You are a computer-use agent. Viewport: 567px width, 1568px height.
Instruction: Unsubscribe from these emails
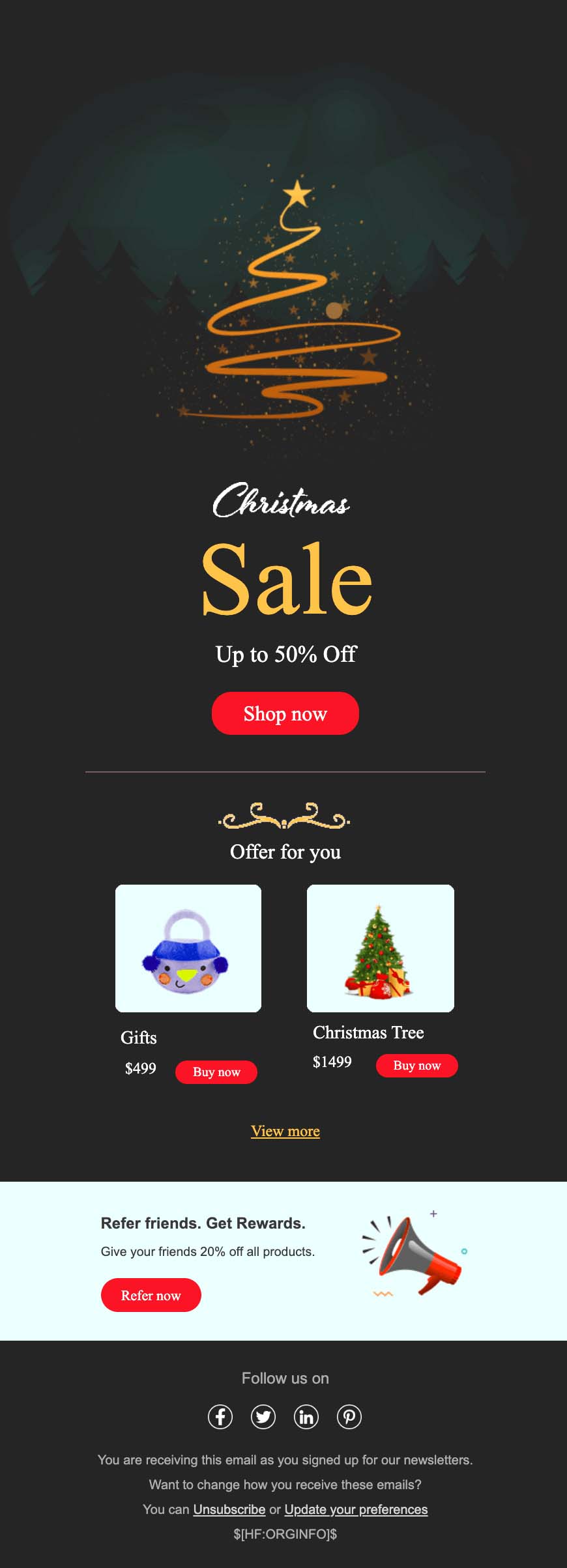pos(229,1509)
